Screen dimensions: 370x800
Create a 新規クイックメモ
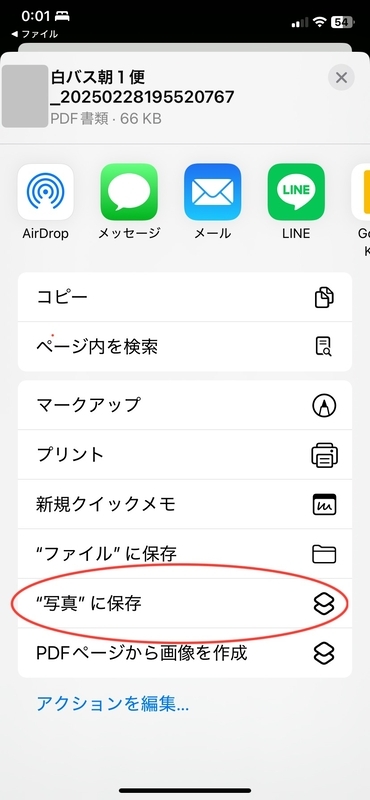pos(185,504)
